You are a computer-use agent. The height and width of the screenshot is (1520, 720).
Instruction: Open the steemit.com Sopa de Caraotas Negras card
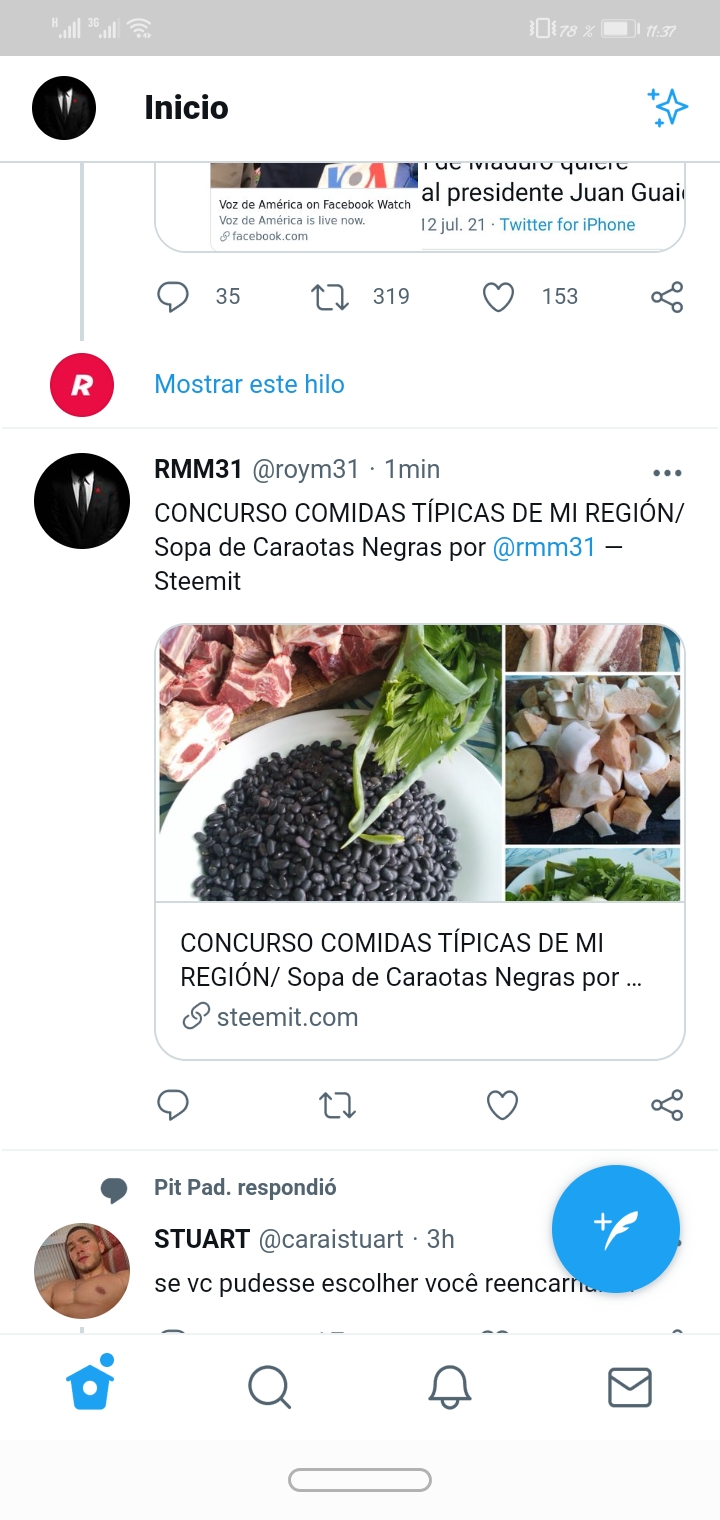420,842
